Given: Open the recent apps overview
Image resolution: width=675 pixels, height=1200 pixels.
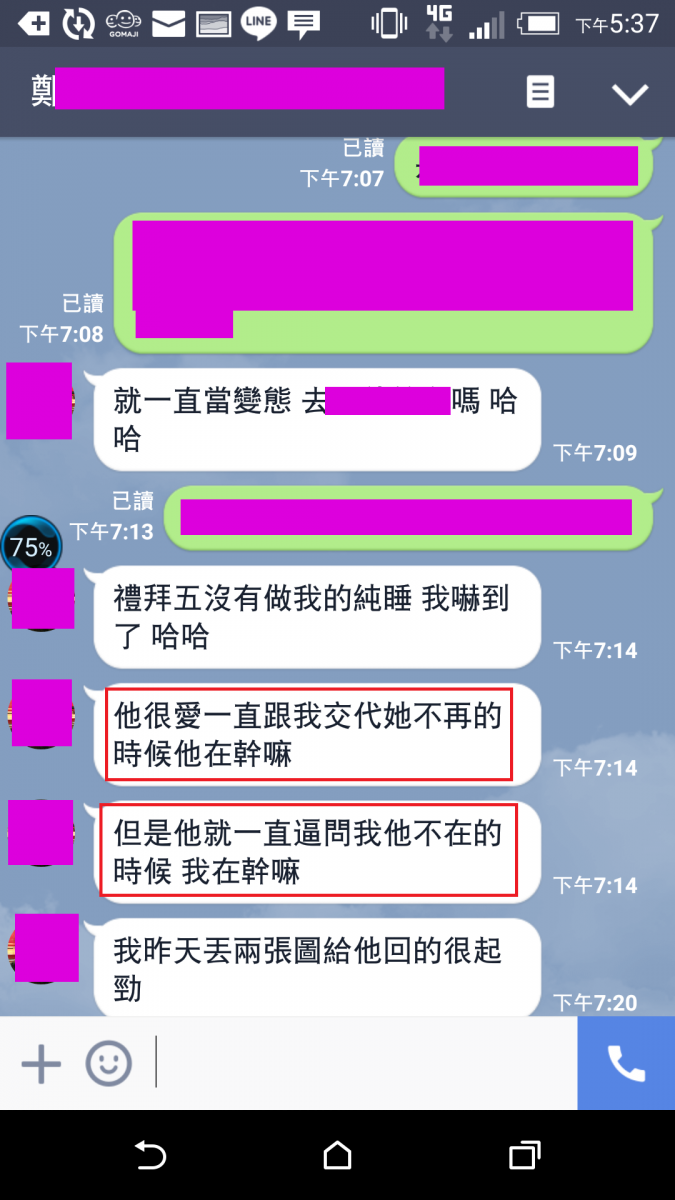Looking at the screenshot, I should pyautogui.click(x=524, y=1156).
